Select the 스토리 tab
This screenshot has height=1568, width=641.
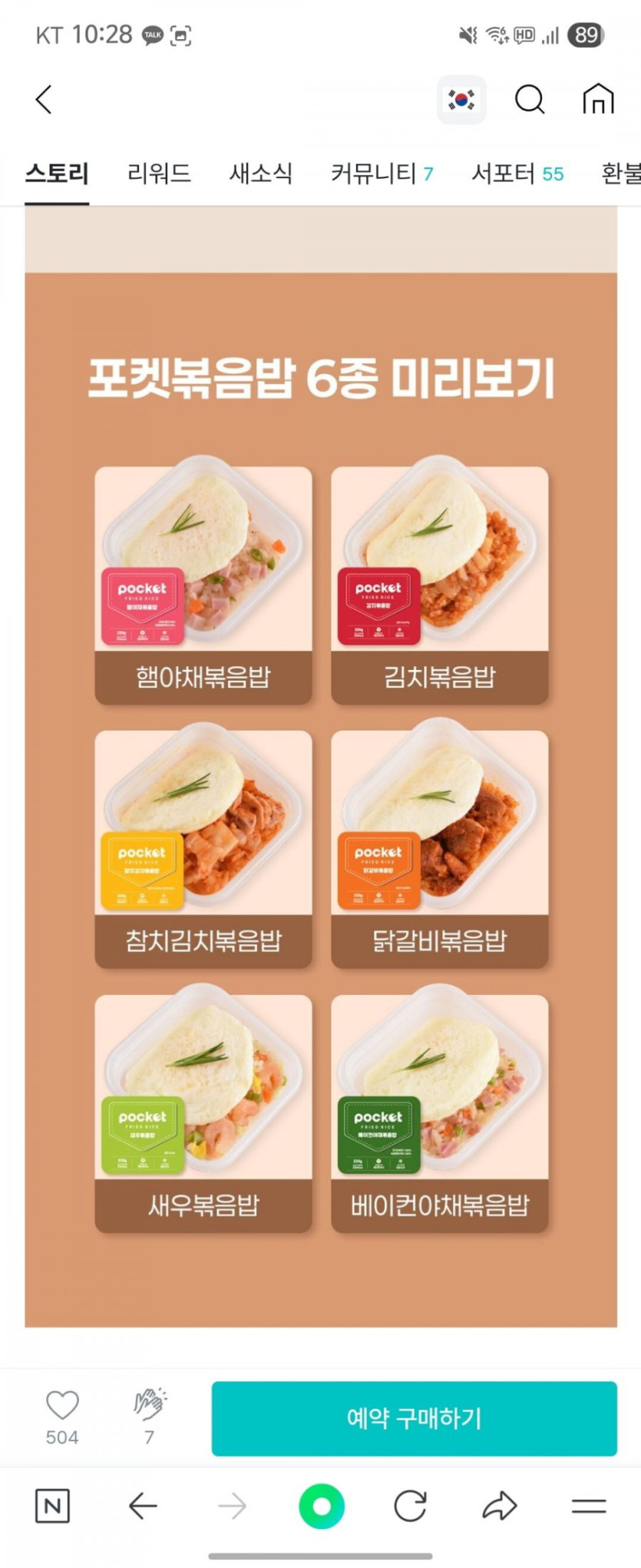[57, 174]
